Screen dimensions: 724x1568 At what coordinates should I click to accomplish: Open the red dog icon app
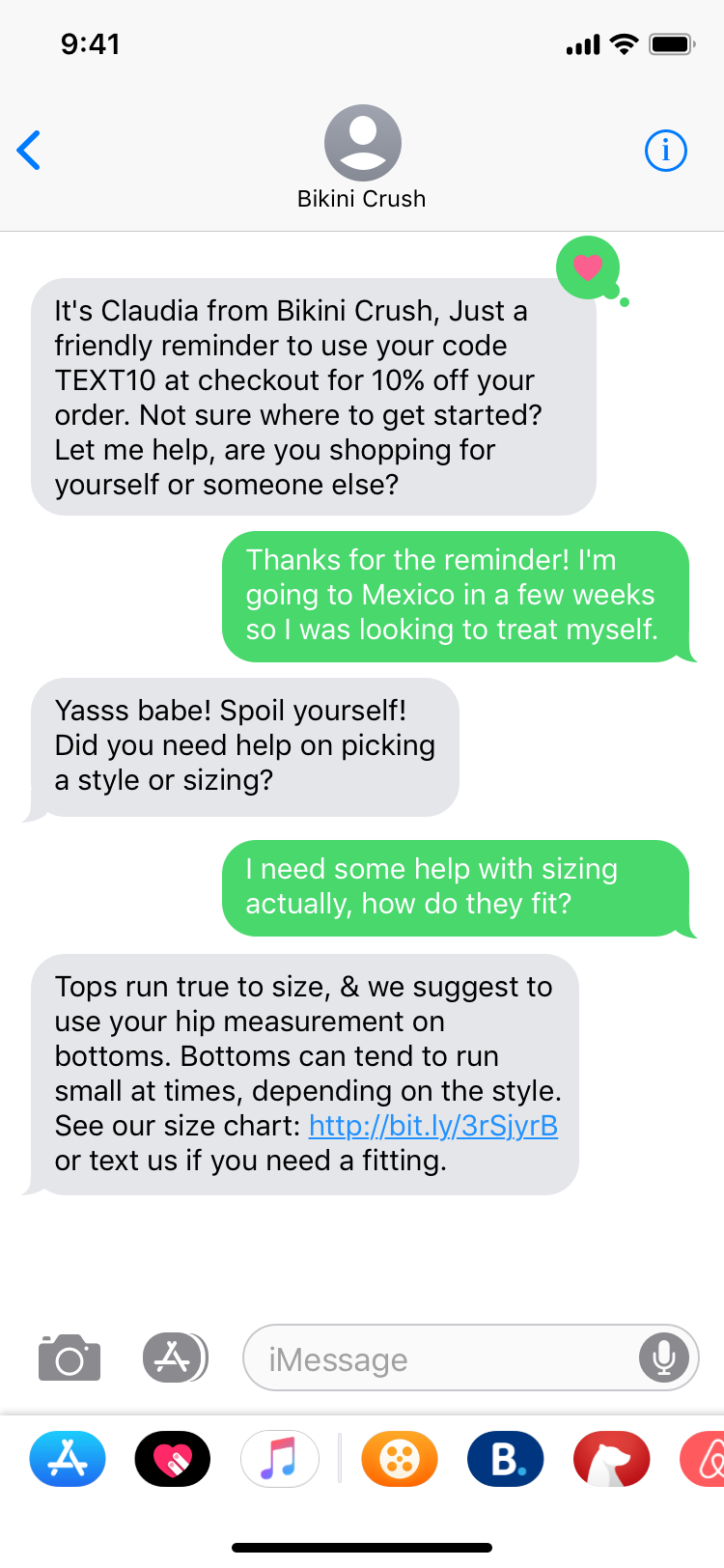tap(612, 1459)
